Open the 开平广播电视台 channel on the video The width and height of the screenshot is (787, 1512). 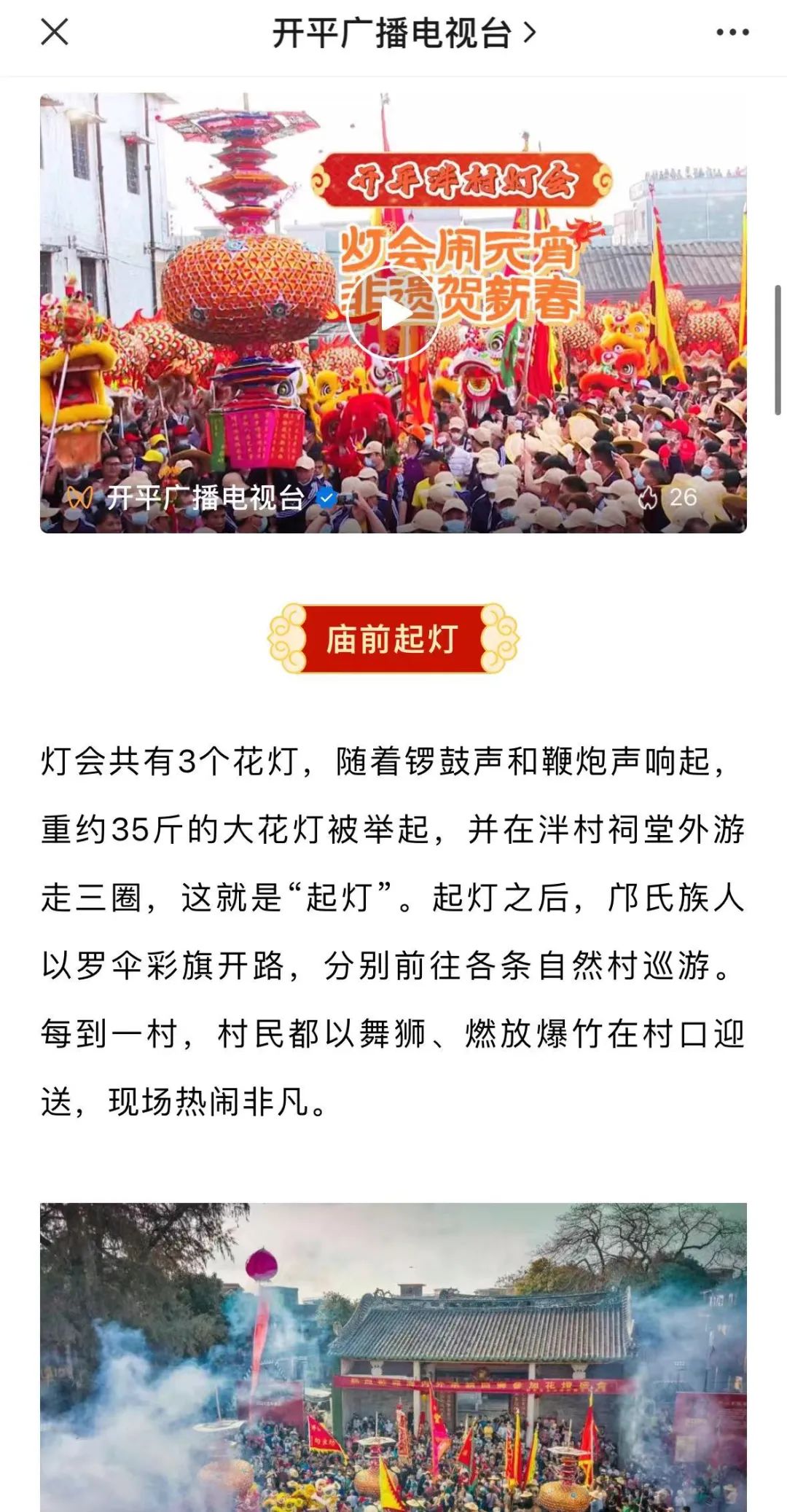coord(204,498)
